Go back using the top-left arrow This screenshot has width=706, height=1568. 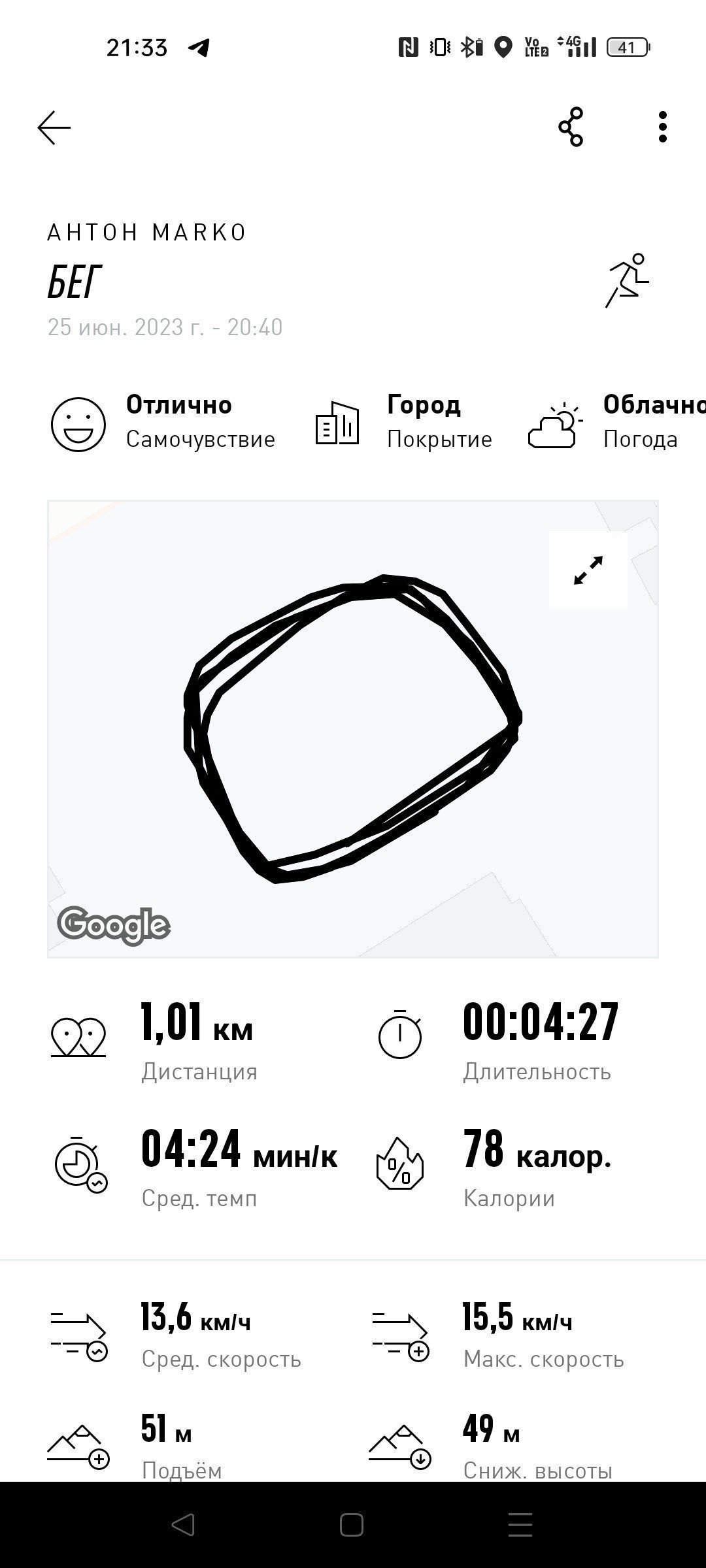tap(54, 127)
